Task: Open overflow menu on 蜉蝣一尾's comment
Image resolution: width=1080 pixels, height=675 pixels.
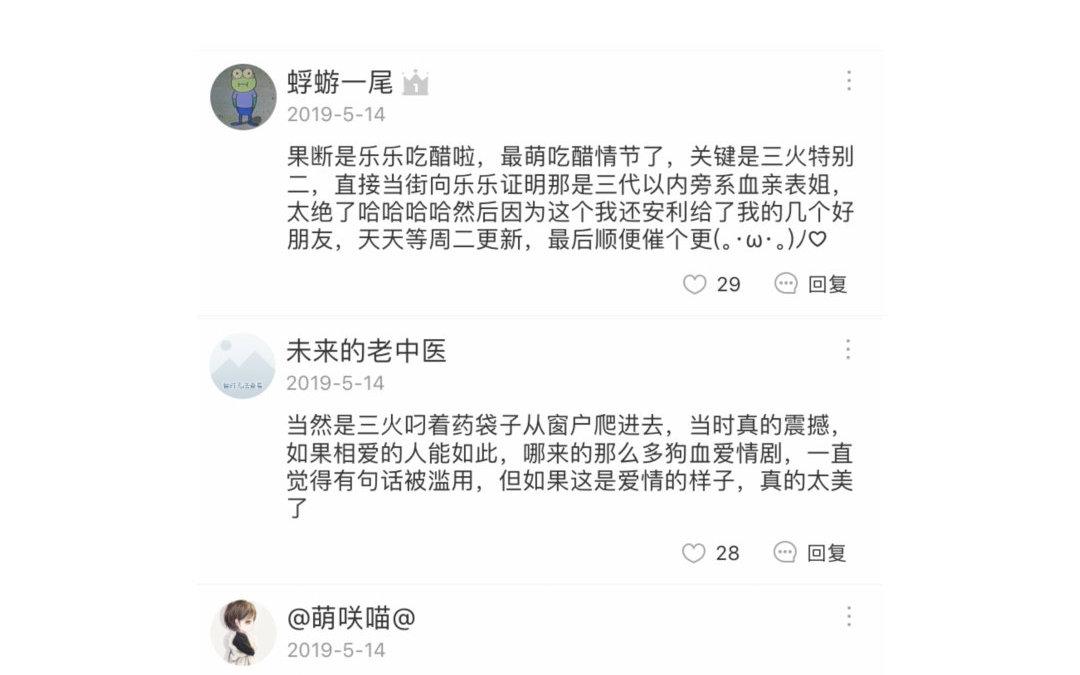Action: [849, 81]
